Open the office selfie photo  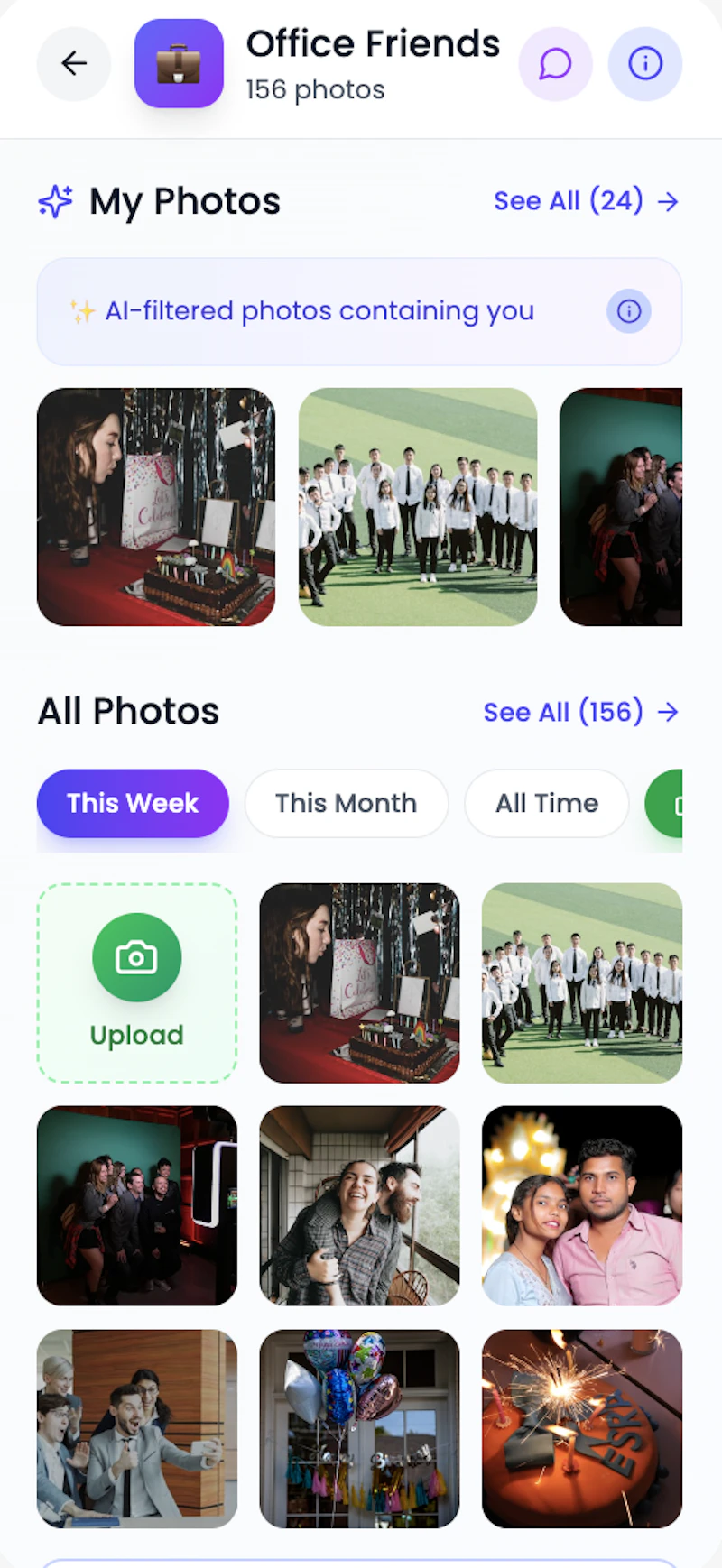click(137, 1428)
